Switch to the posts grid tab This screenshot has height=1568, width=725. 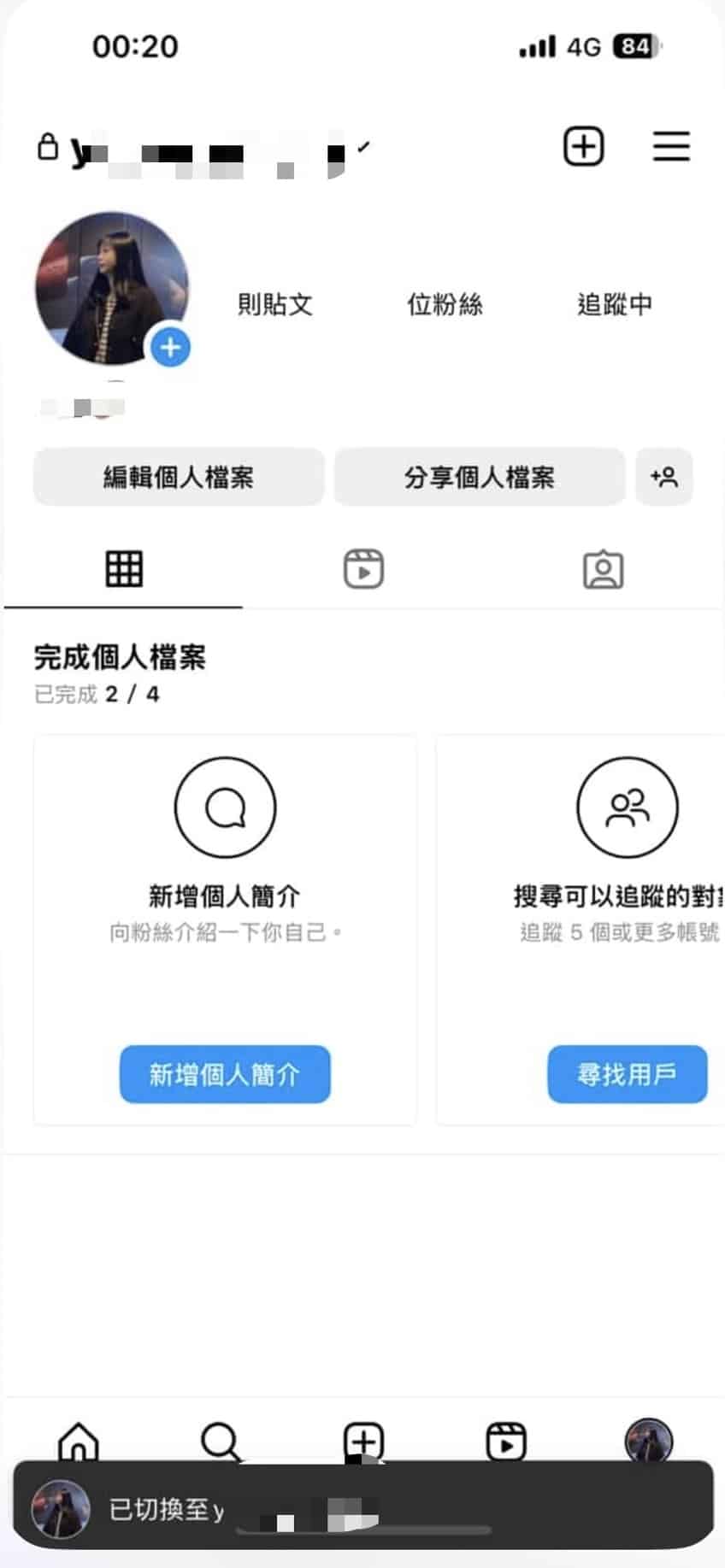[x=124, y=569]
